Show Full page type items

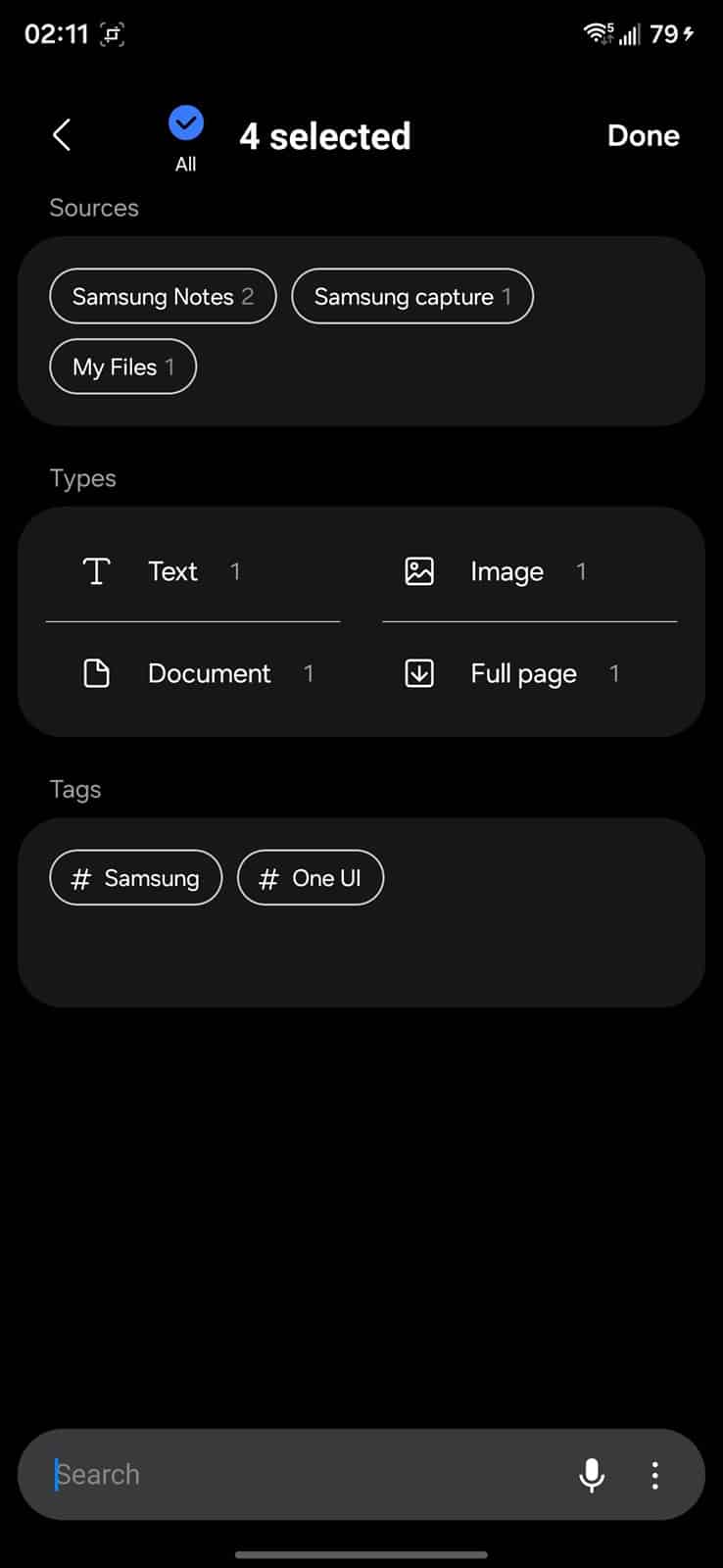point(522,673)
